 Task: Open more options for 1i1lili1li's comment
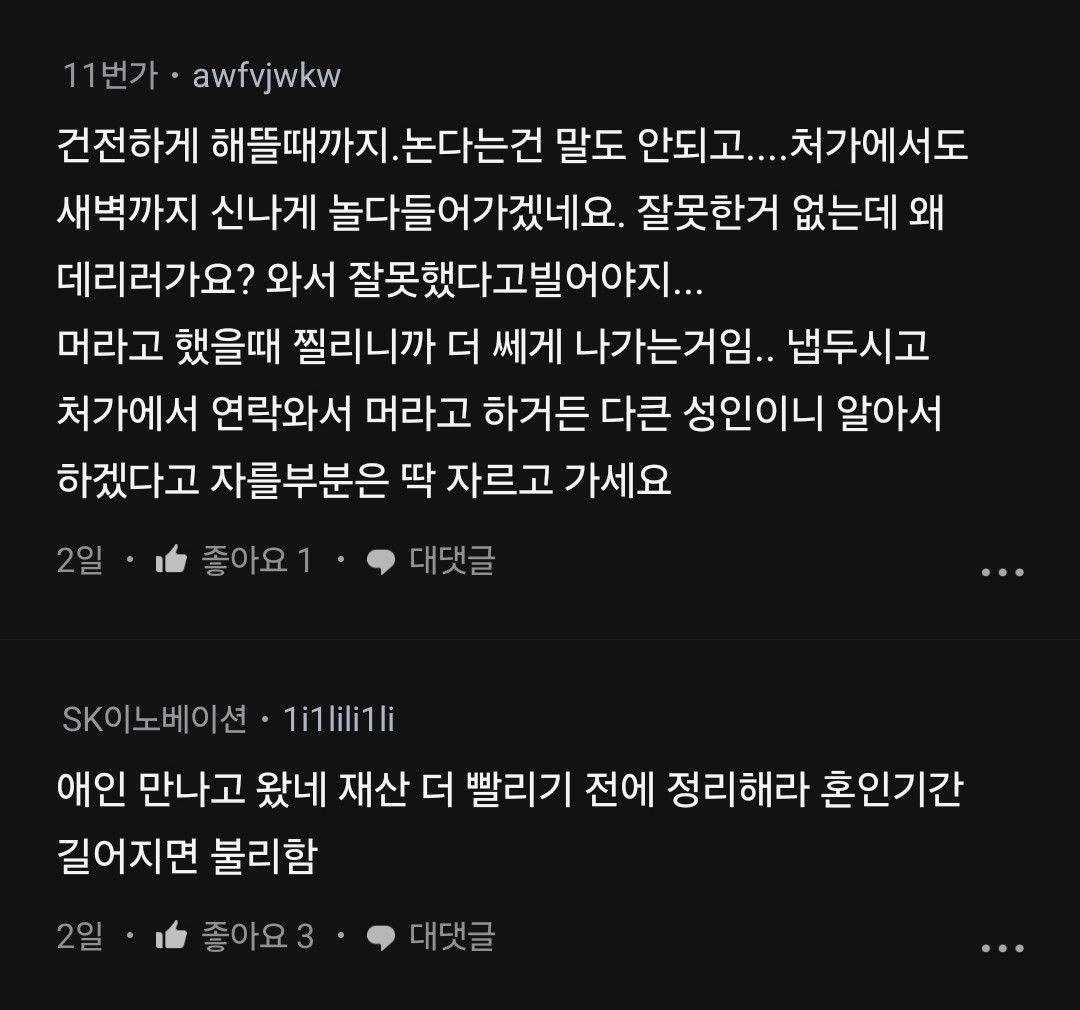click(x=1002, y=949)
